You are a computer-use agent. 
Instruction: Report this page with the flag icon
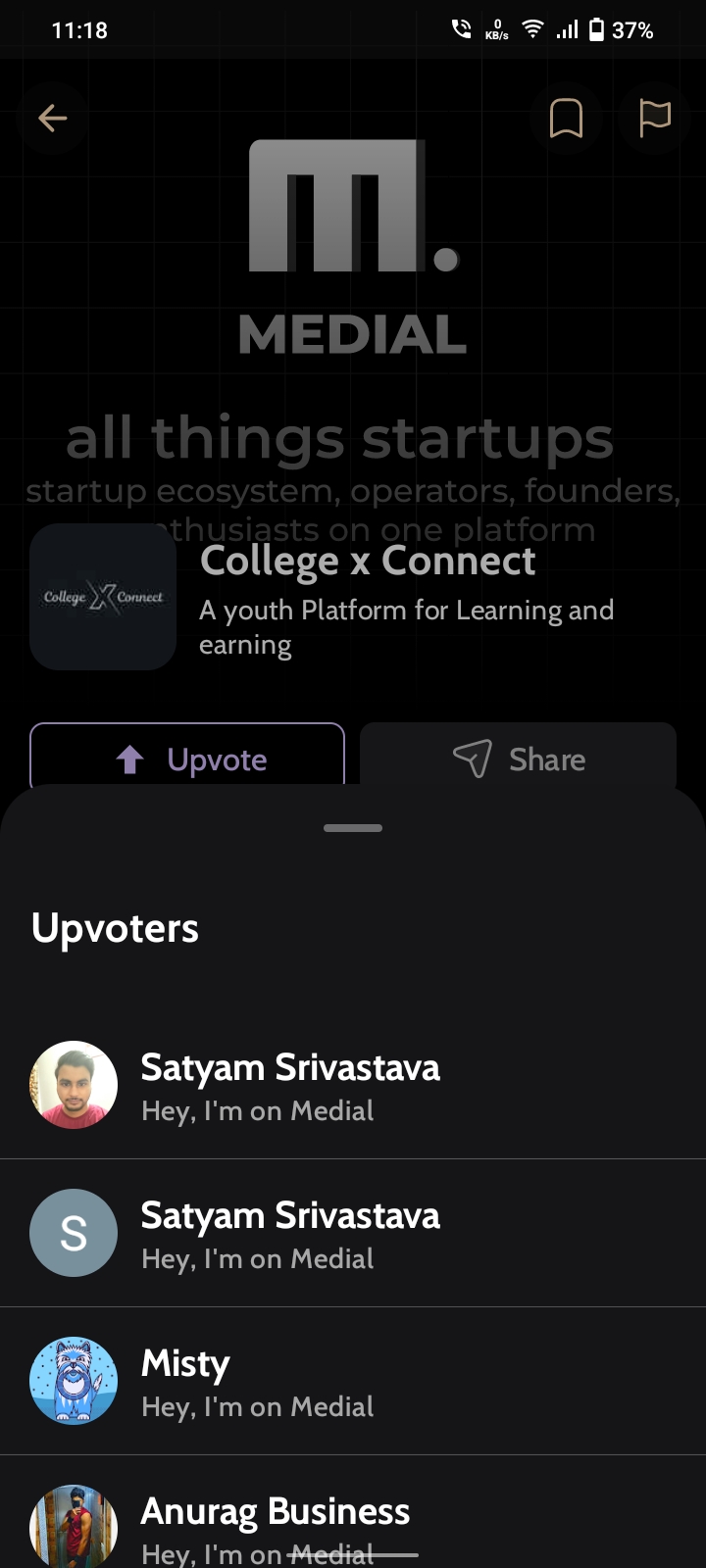click(654, 119)
